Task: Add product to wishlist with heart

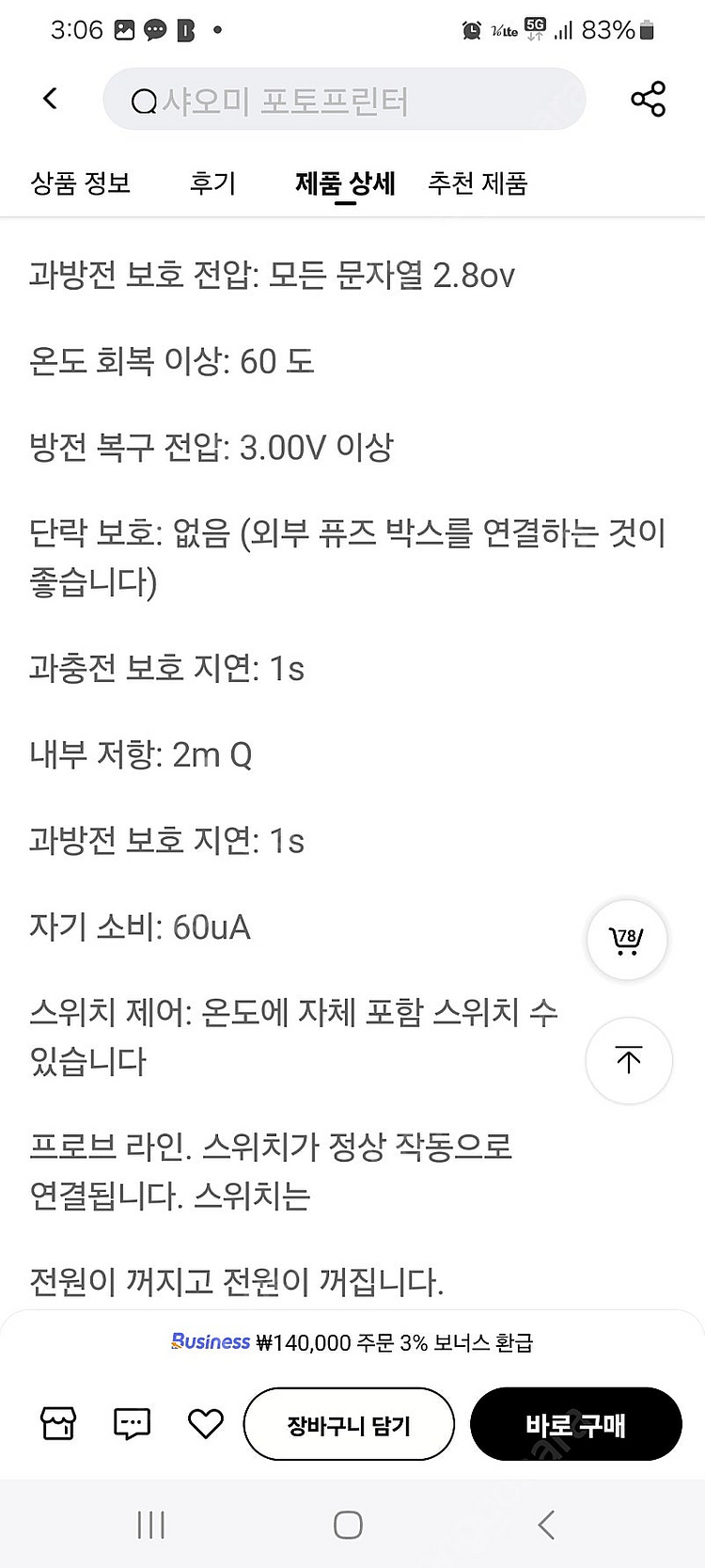Action: pos(205,1424)
